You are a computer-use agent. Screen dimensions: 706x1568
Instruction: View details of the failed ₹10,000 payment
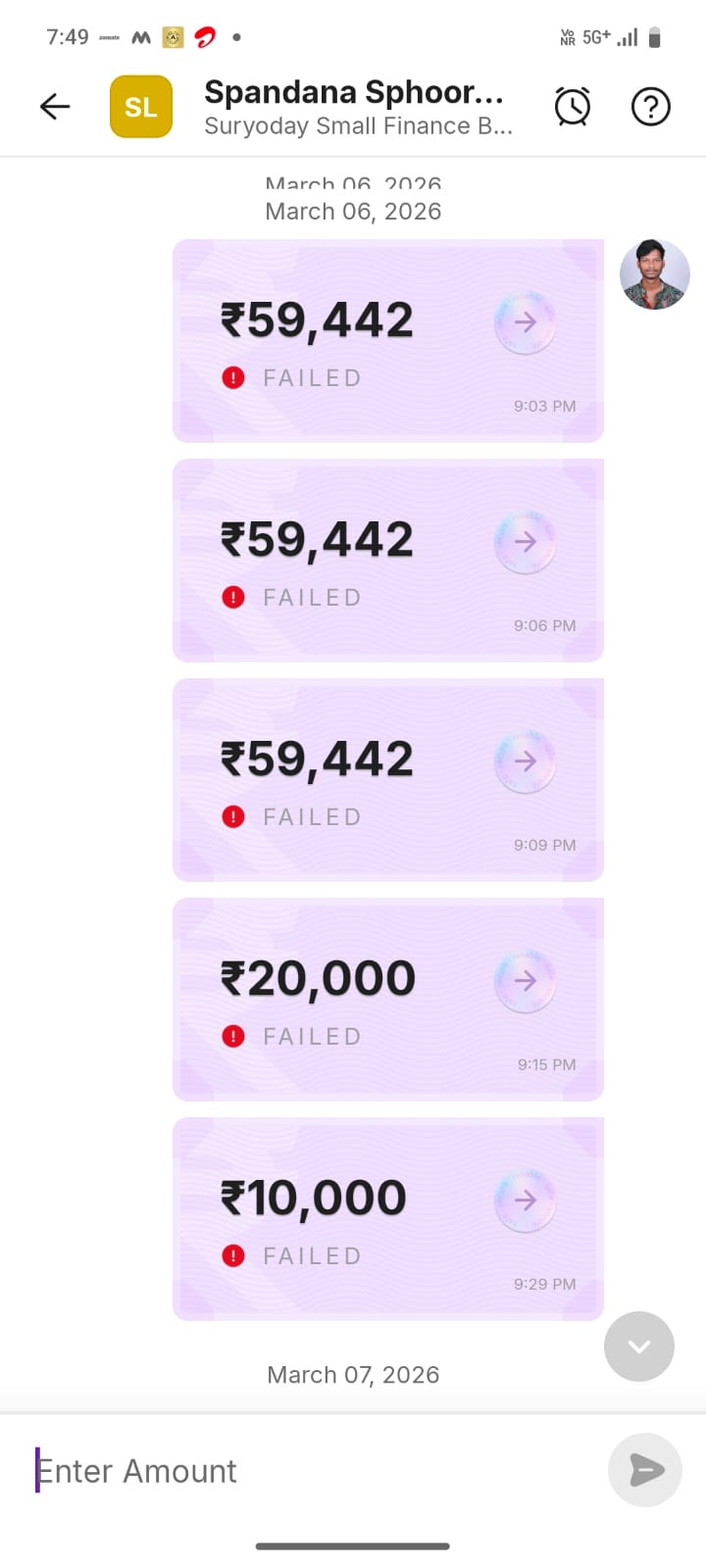387,1219
